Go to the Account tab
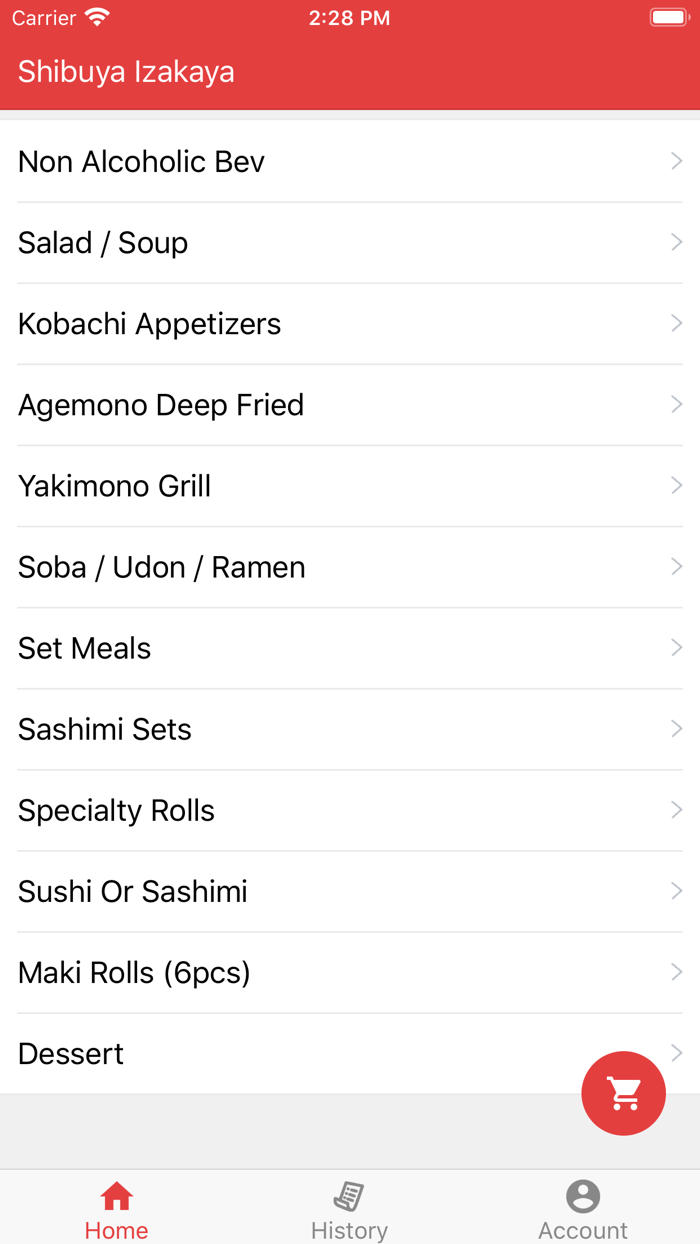The width and height of the screenshot is (700, 1244). (583, 1210)
